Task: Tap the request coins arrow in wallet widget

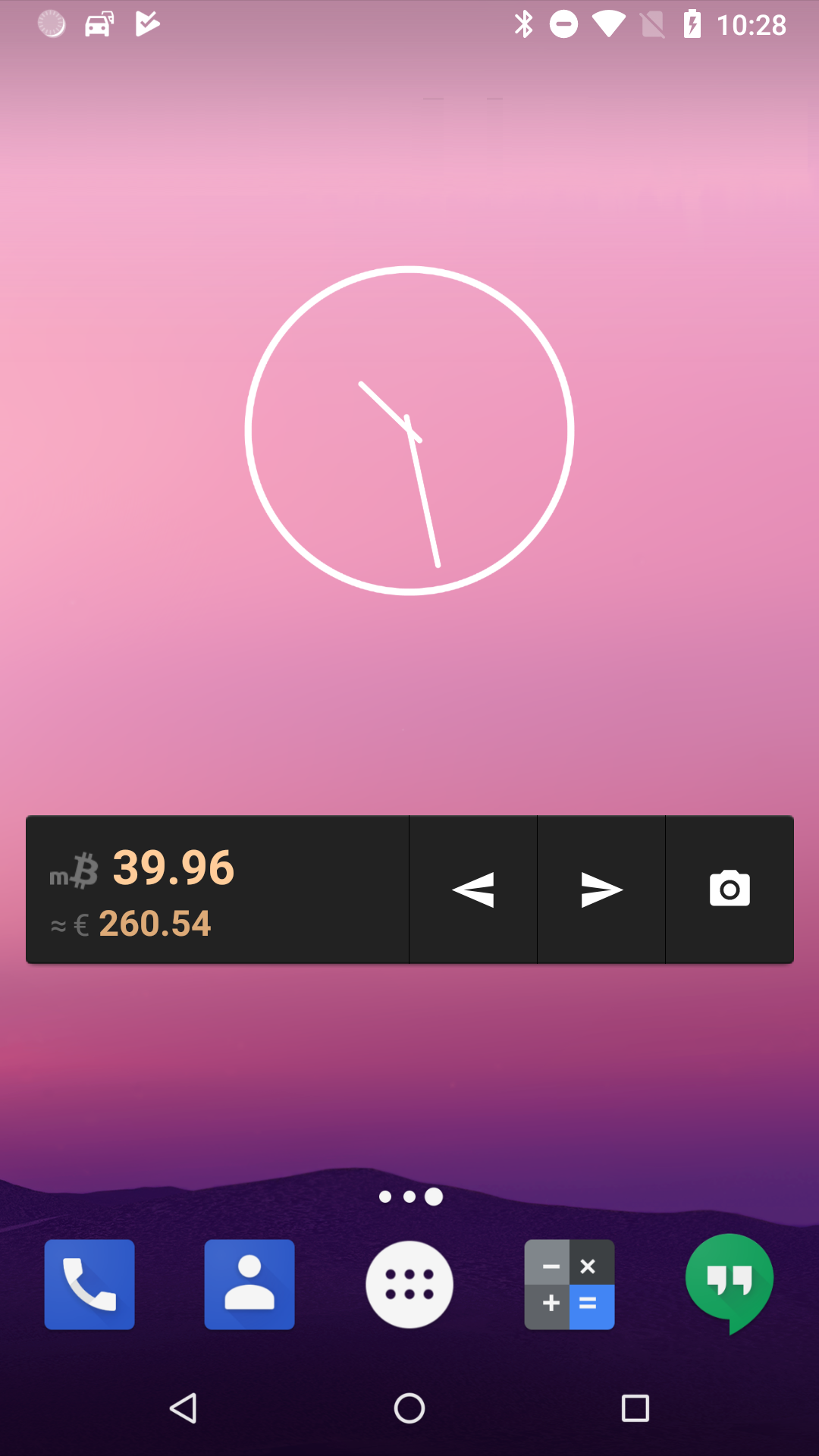Action: tap(473, 890)
